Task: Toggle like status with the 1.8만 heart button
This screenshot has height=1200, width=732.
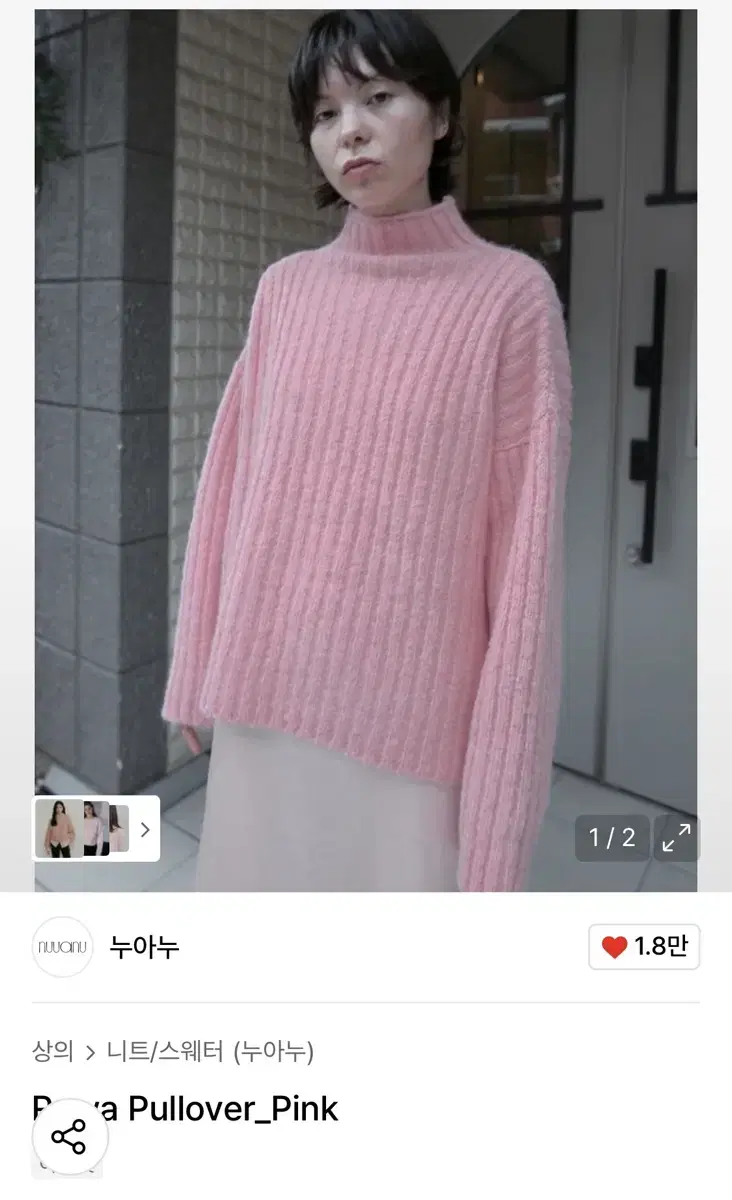Action: click(643, 946)
